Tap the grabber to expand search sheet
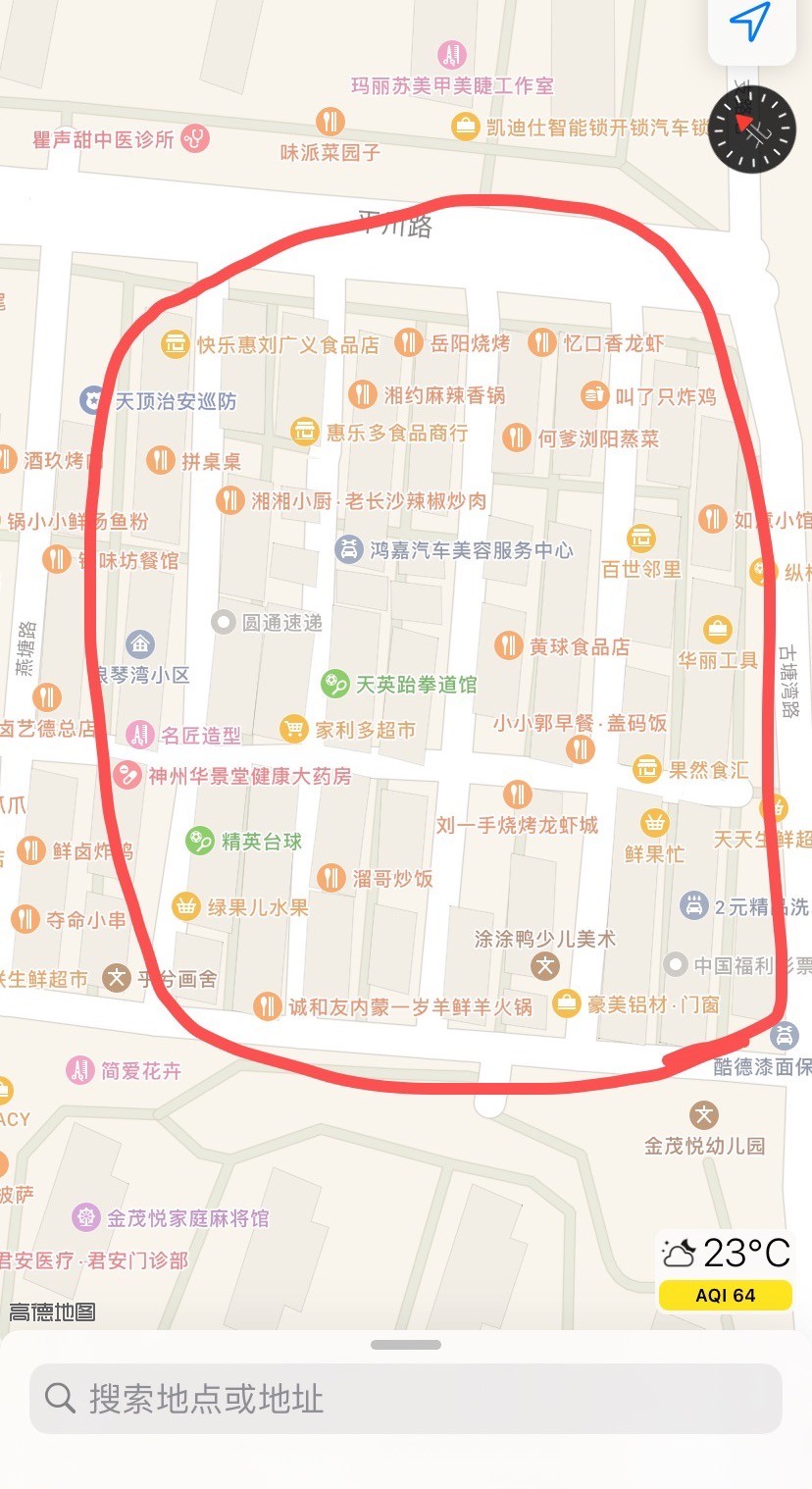This screenshot has width=812, height=1489. (406, 1345)
